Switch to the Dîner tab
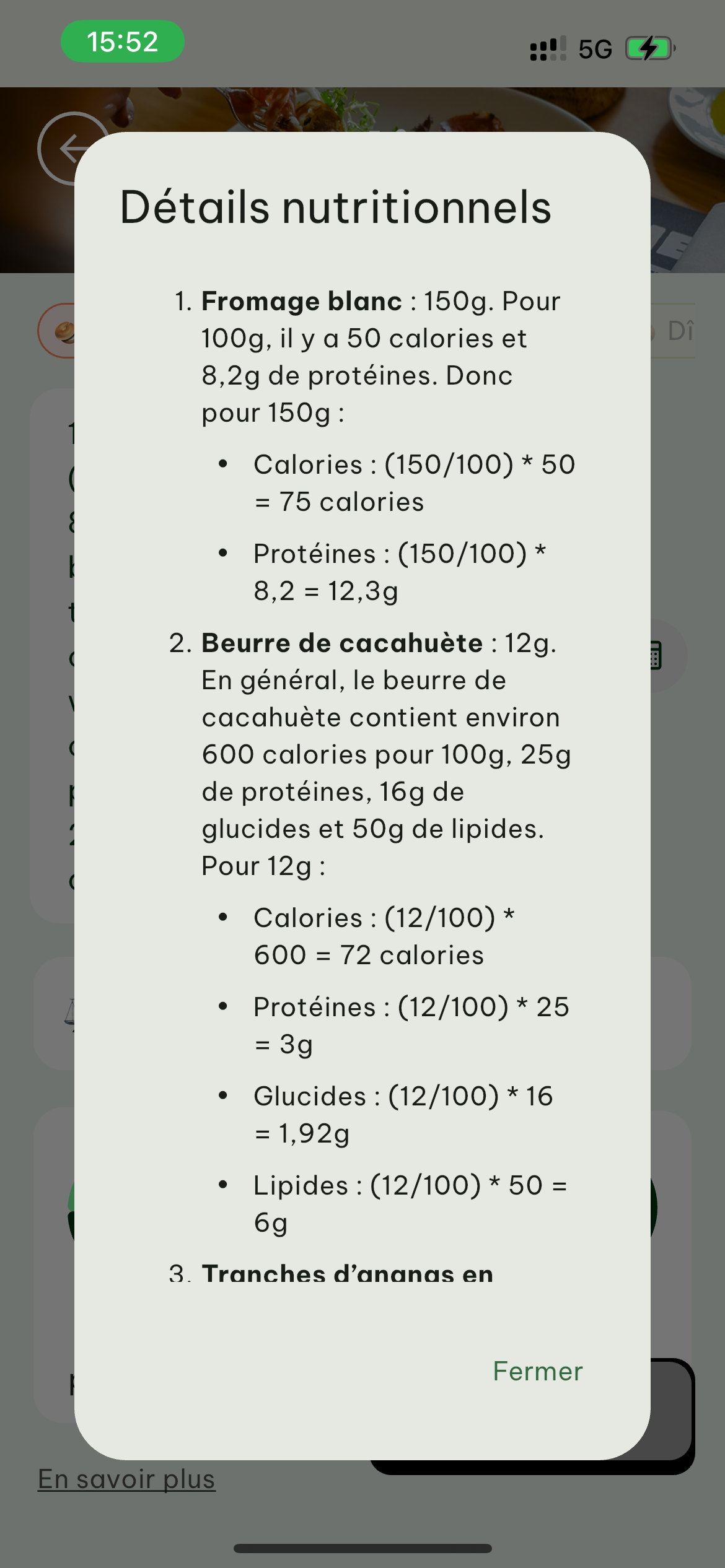 [680, 331]
